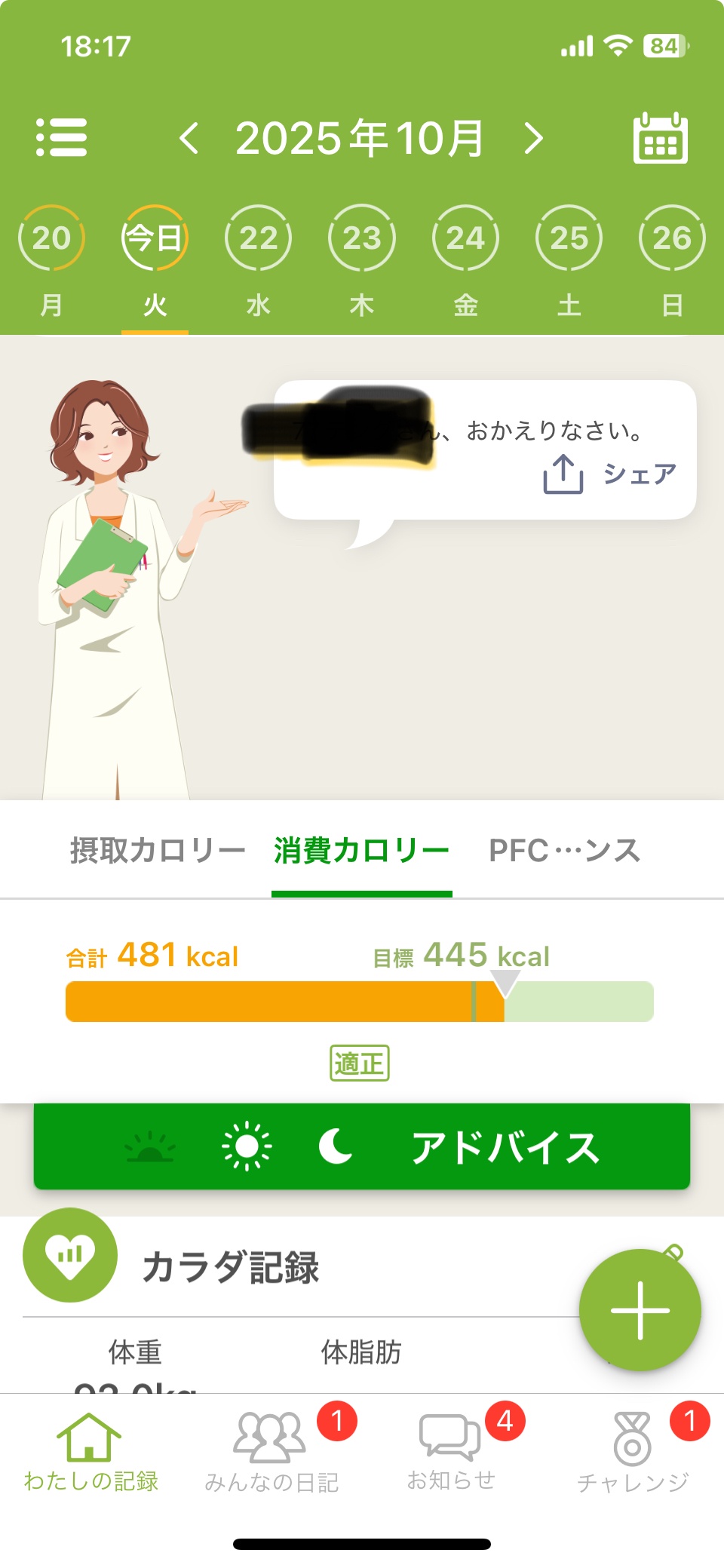Go to the previous month
The image size is (724, 1568).
pos(189,138)
